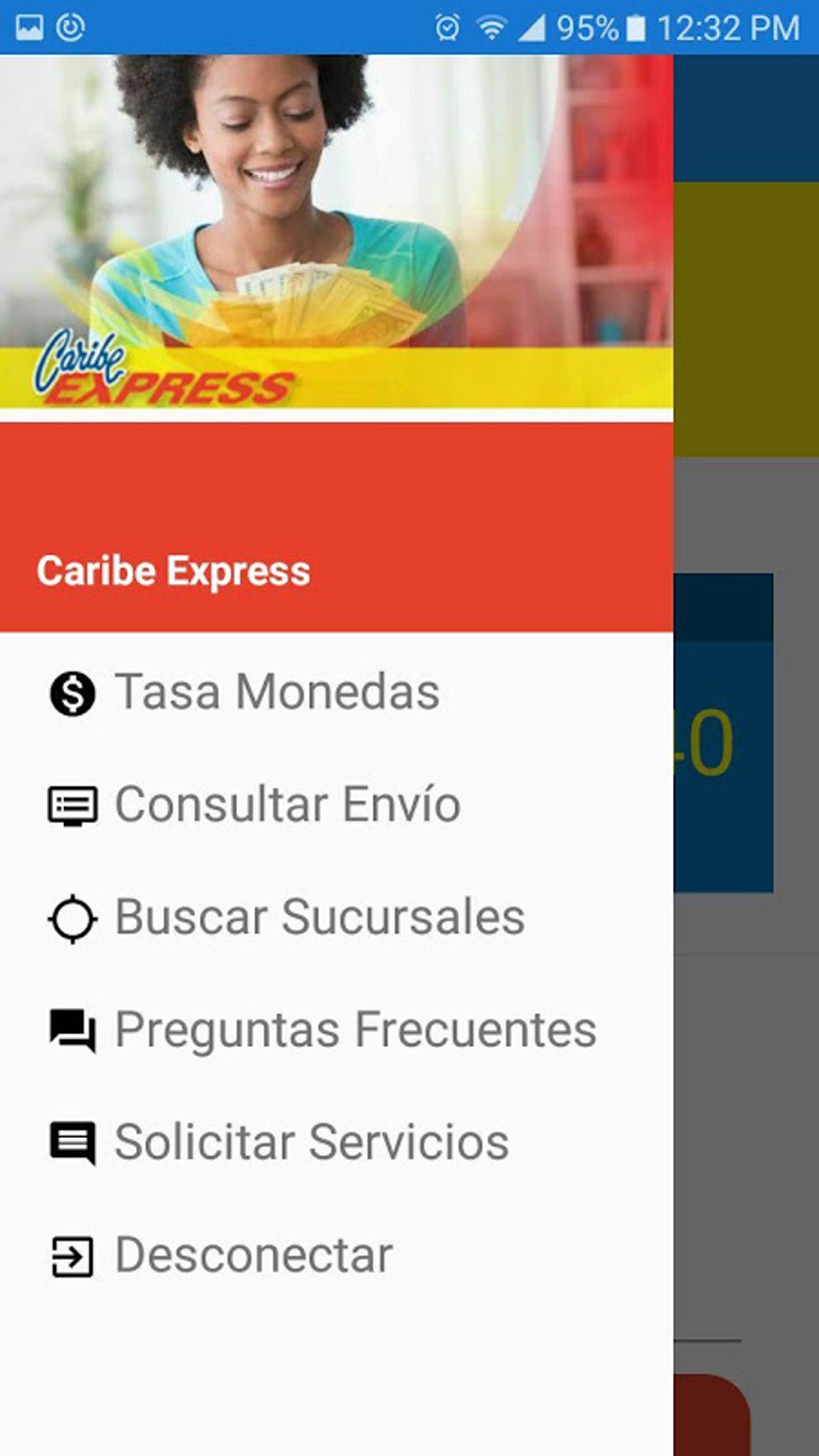Select Consultar Envío menu item
The image size is (819, 1456).
287,805
